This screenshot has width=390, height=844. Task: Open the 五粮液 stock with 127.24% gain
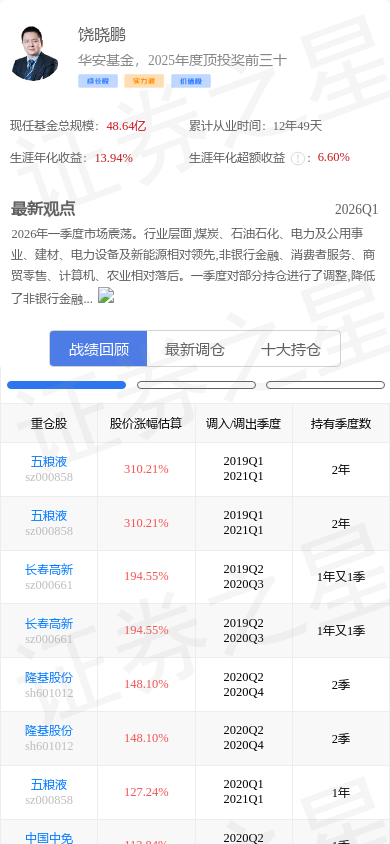(49, 784)
